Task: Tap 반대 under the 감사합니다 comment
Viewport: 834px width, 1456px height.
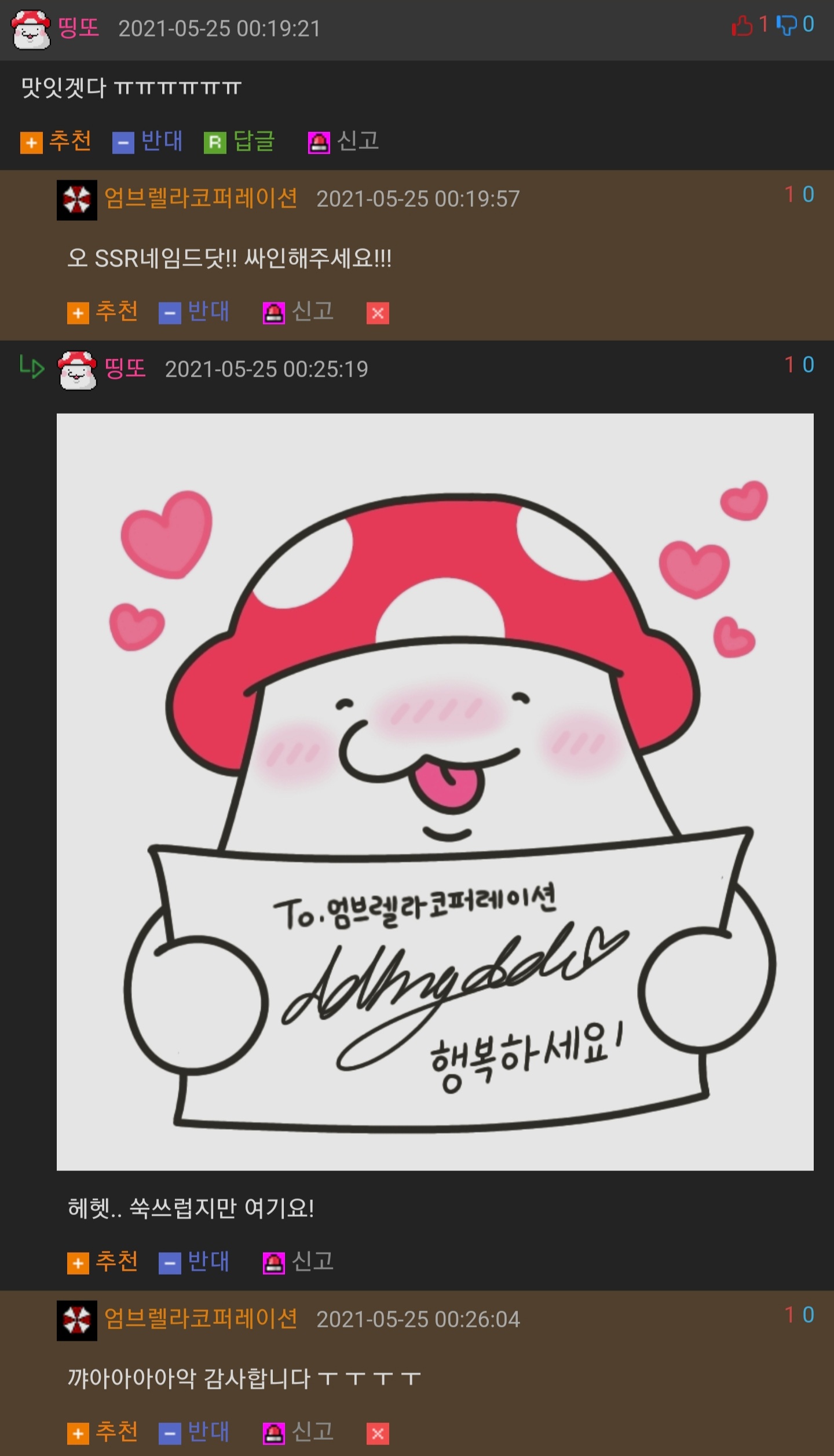Action: [195, 1432]
